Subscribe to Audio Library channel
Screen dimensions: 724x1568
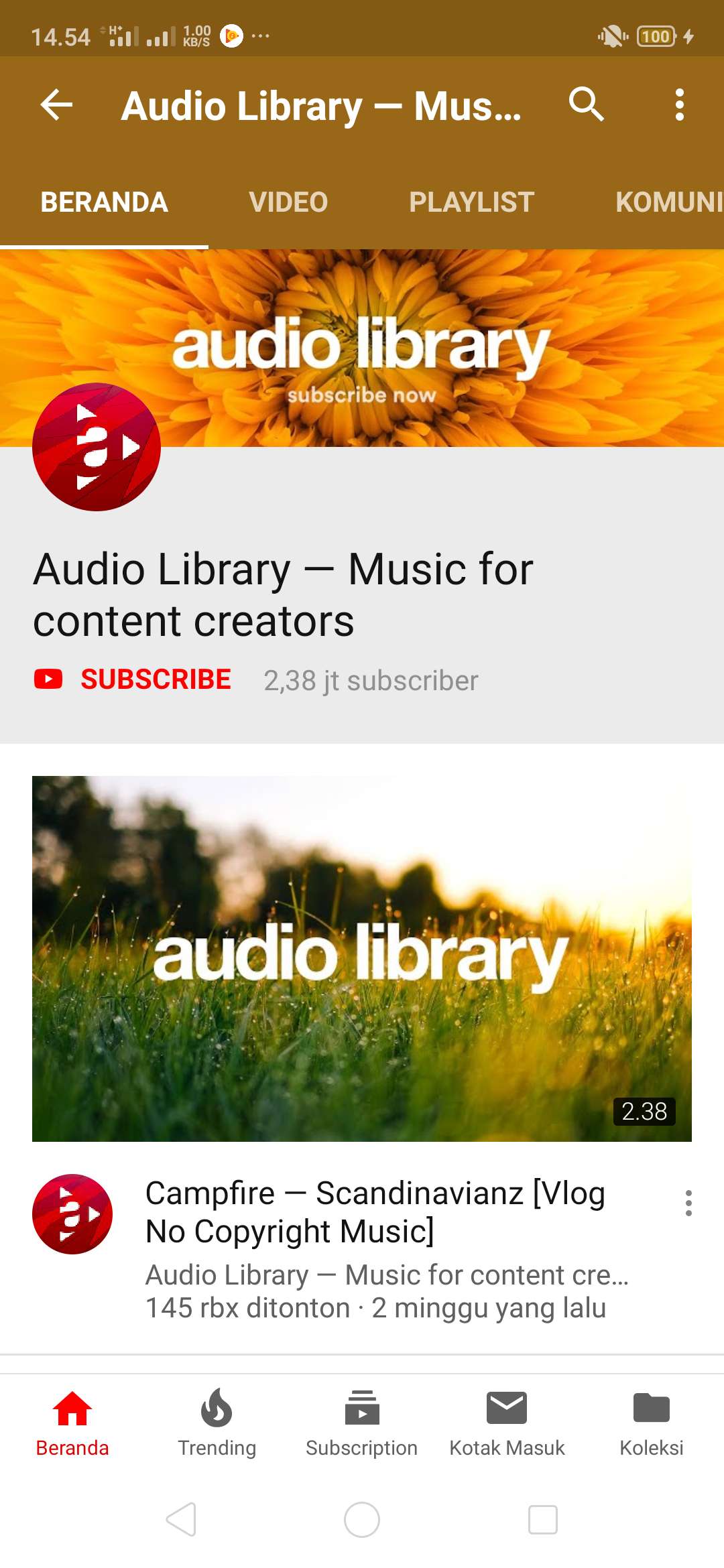point(155,679)
